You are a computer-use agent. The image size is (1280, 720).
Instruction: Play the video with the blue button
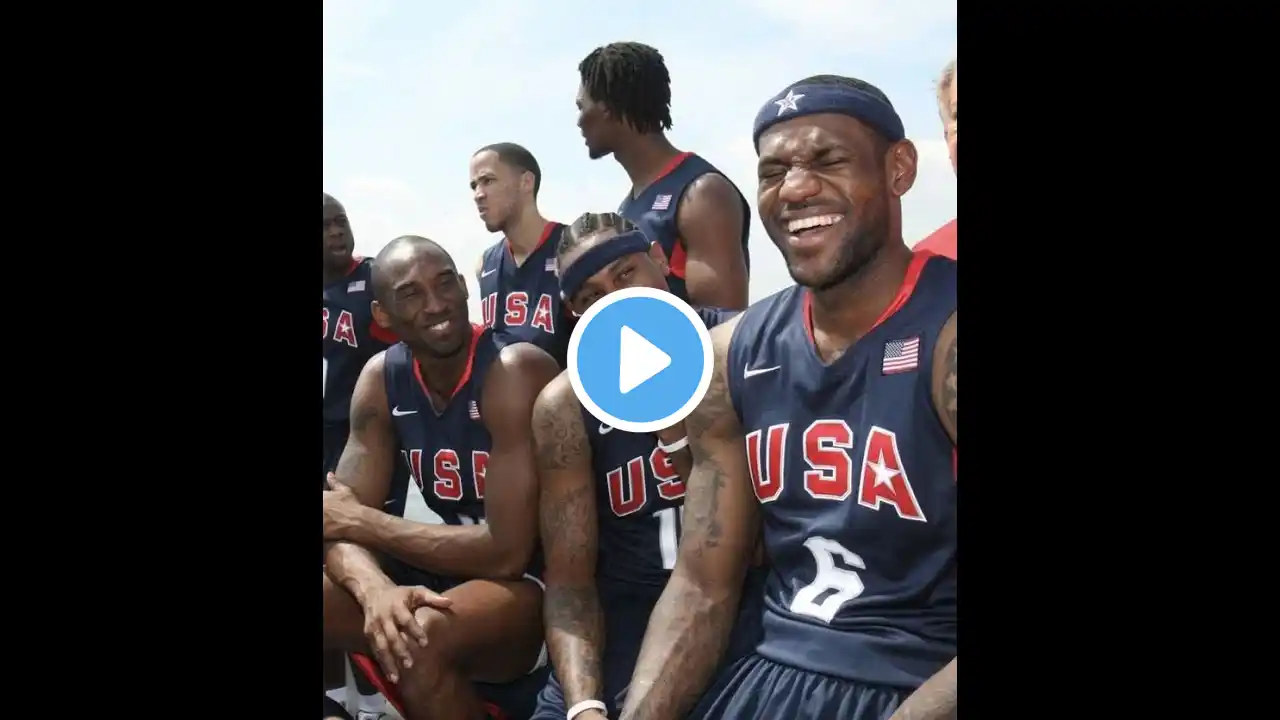[640, 360]
